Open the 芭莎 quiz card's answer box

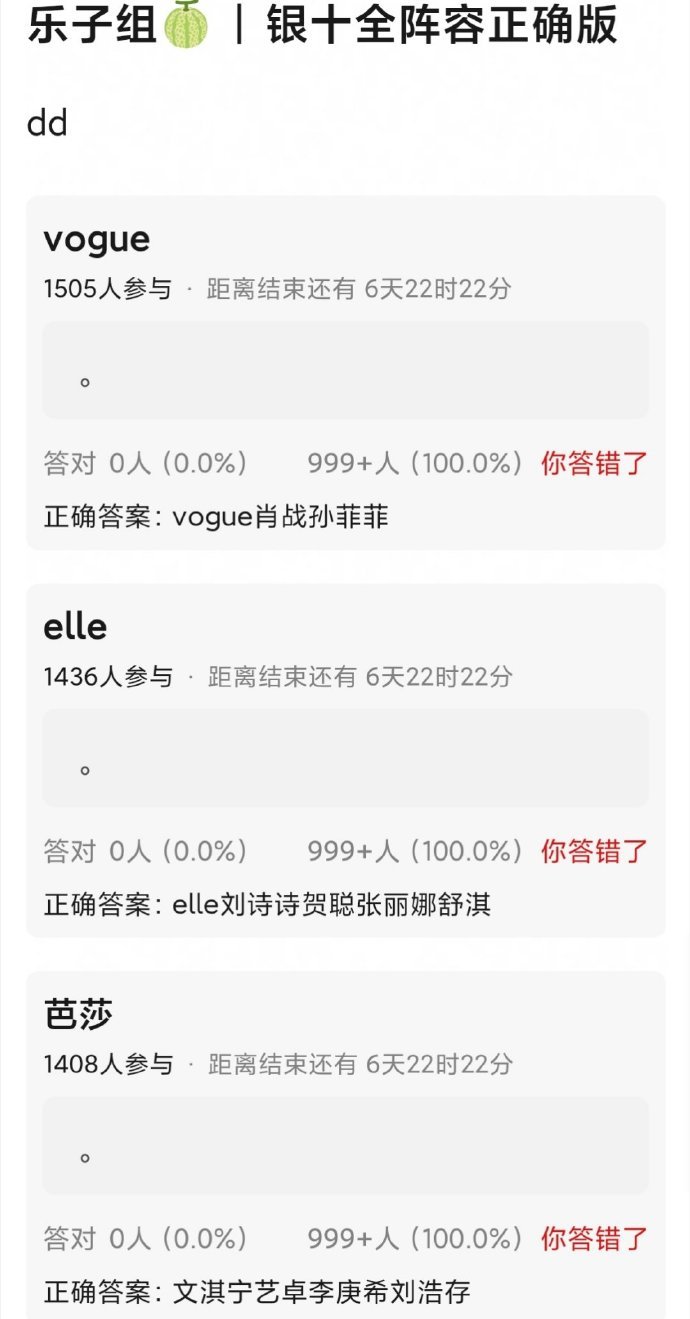tap(345, 1146)
